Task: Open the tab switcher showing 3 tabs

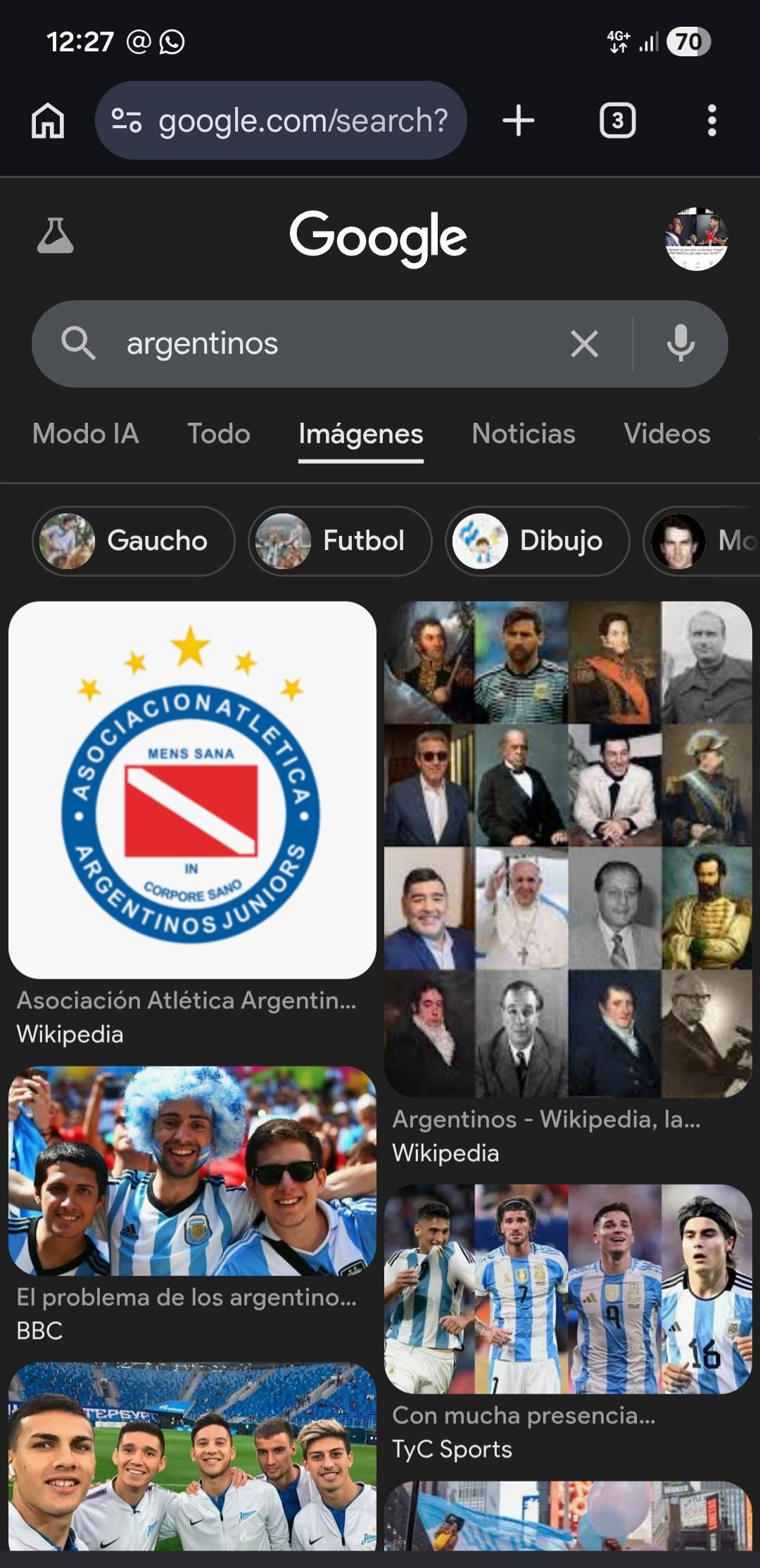Action: 617,120
